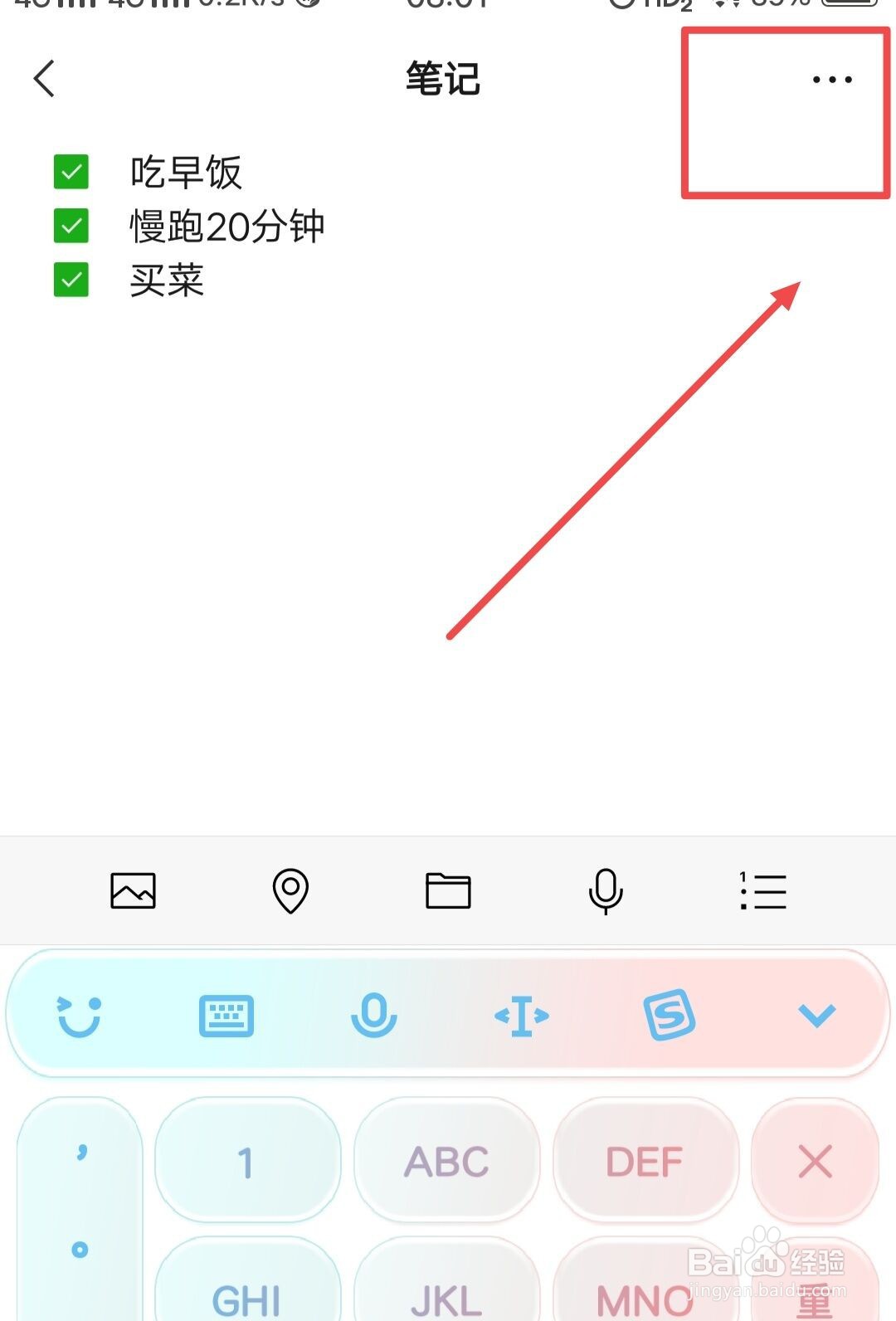This screenshot has height=1321, width=896.
Task: Uncheck the 慢跑20分钟 checklist item
Action: [x=71, y=227]
